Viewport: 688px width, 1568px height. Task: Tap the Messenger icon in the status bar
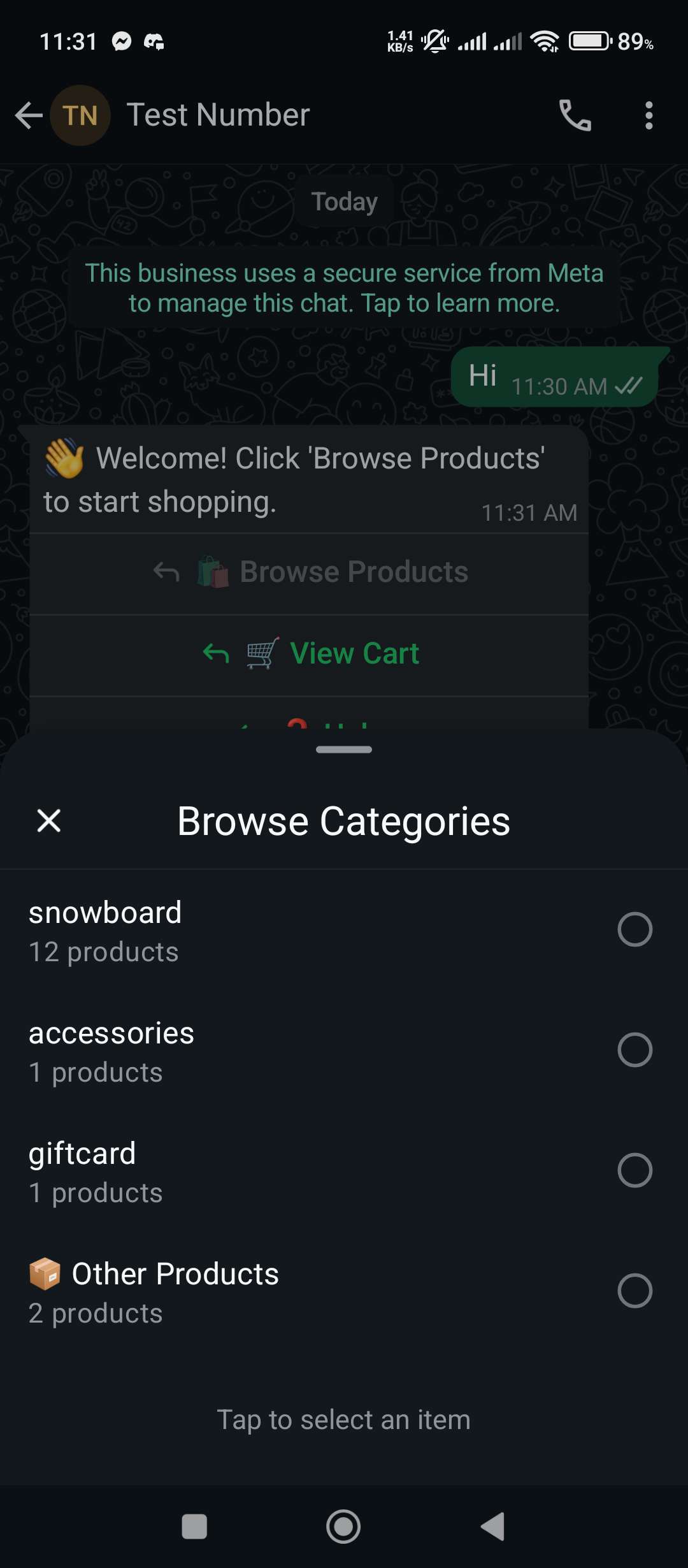120,40
